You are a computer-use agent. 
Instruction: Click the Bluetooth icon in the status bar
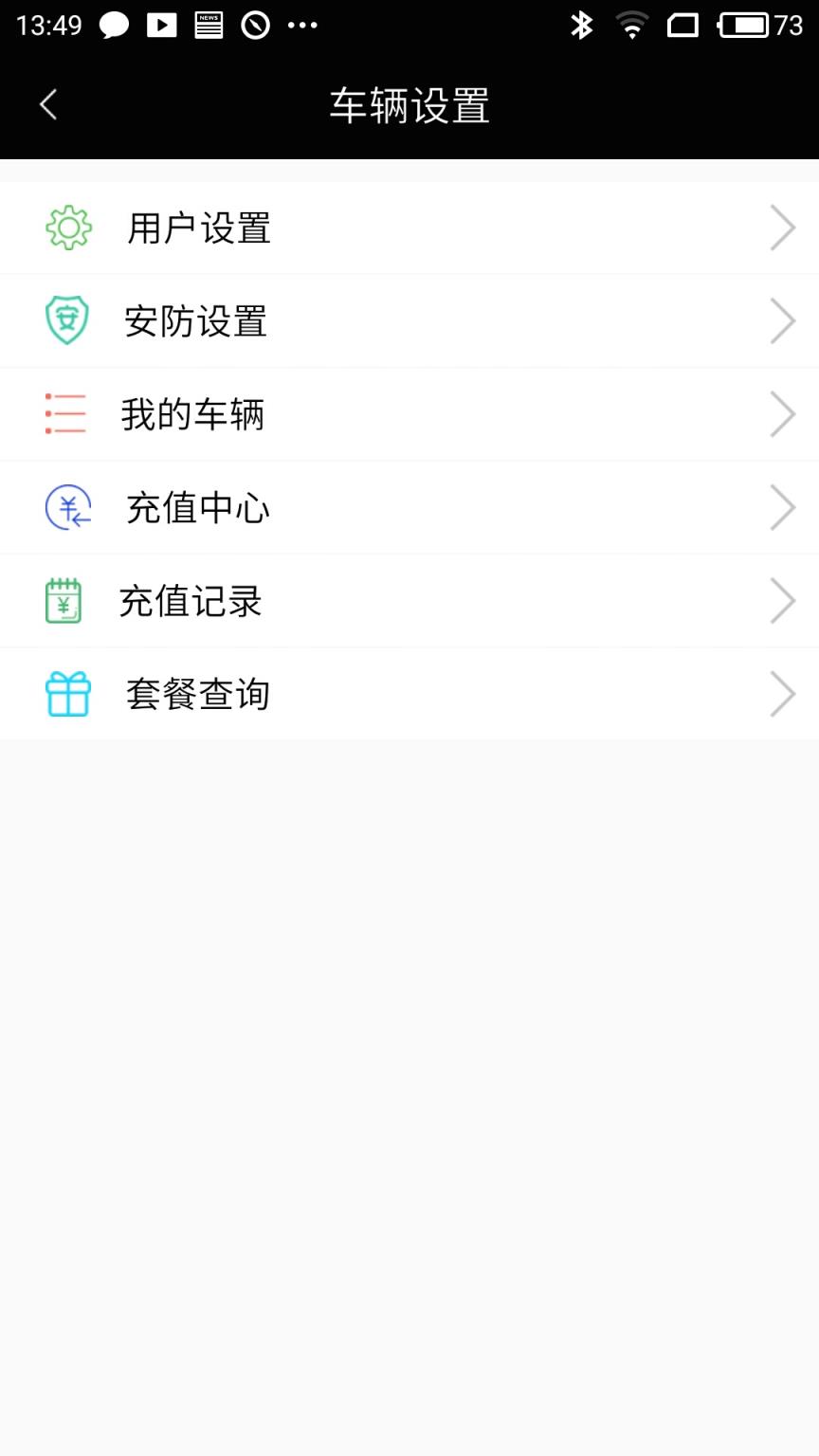click(x=581, y=26)
